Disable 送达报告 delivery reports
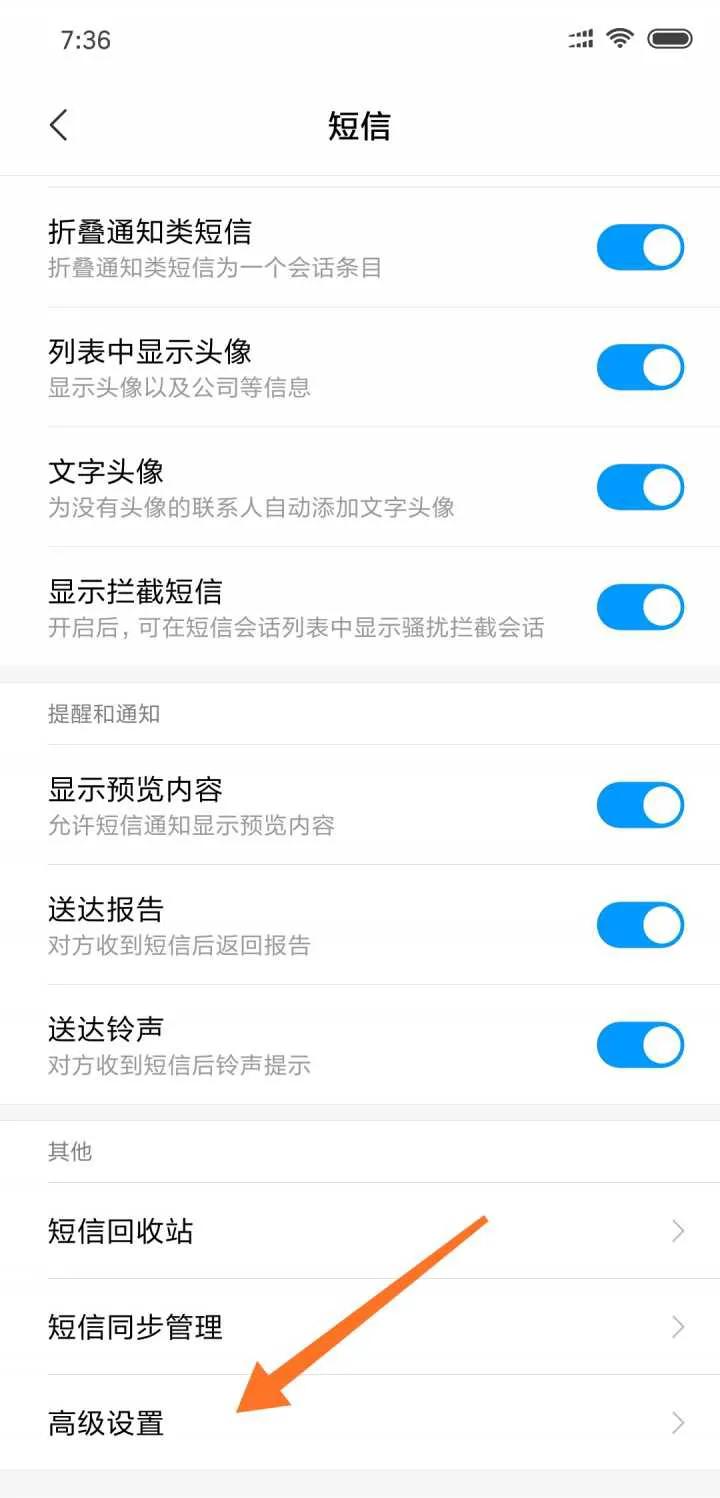720x1498 pixels. pos(639,924)
